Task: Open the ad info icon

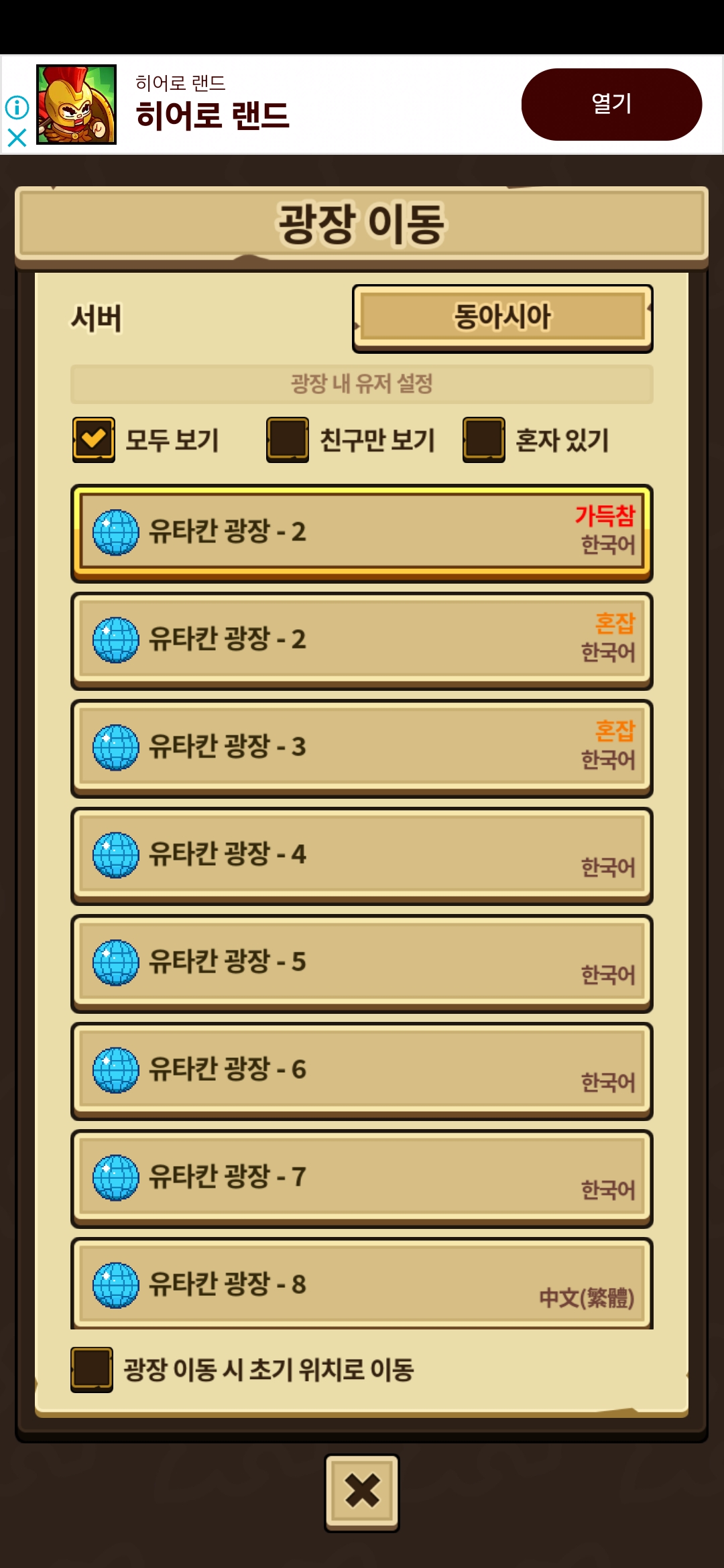Action: [17, 107]
